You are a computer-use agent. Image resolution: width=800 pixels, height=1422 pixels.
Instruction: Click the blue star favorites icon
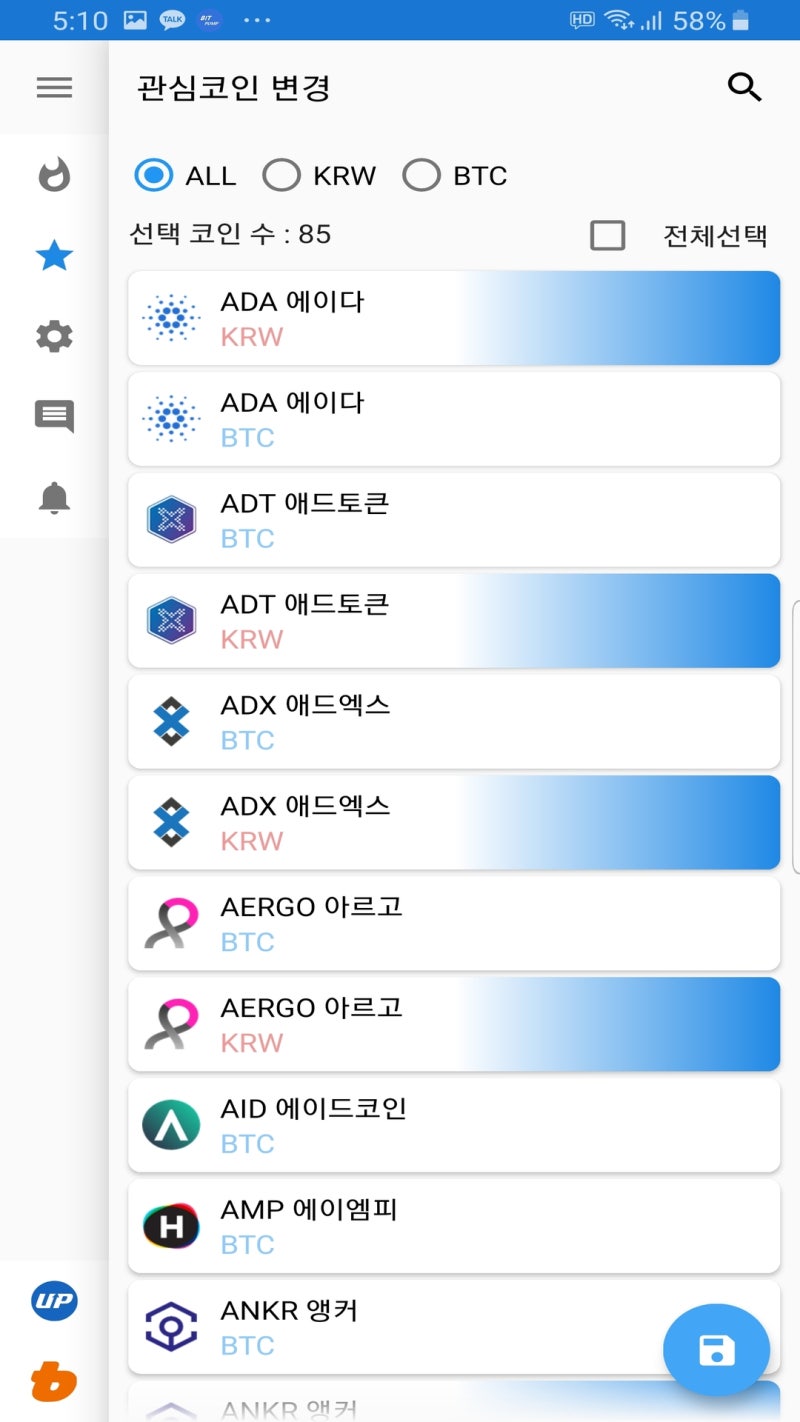coord(53,255)
